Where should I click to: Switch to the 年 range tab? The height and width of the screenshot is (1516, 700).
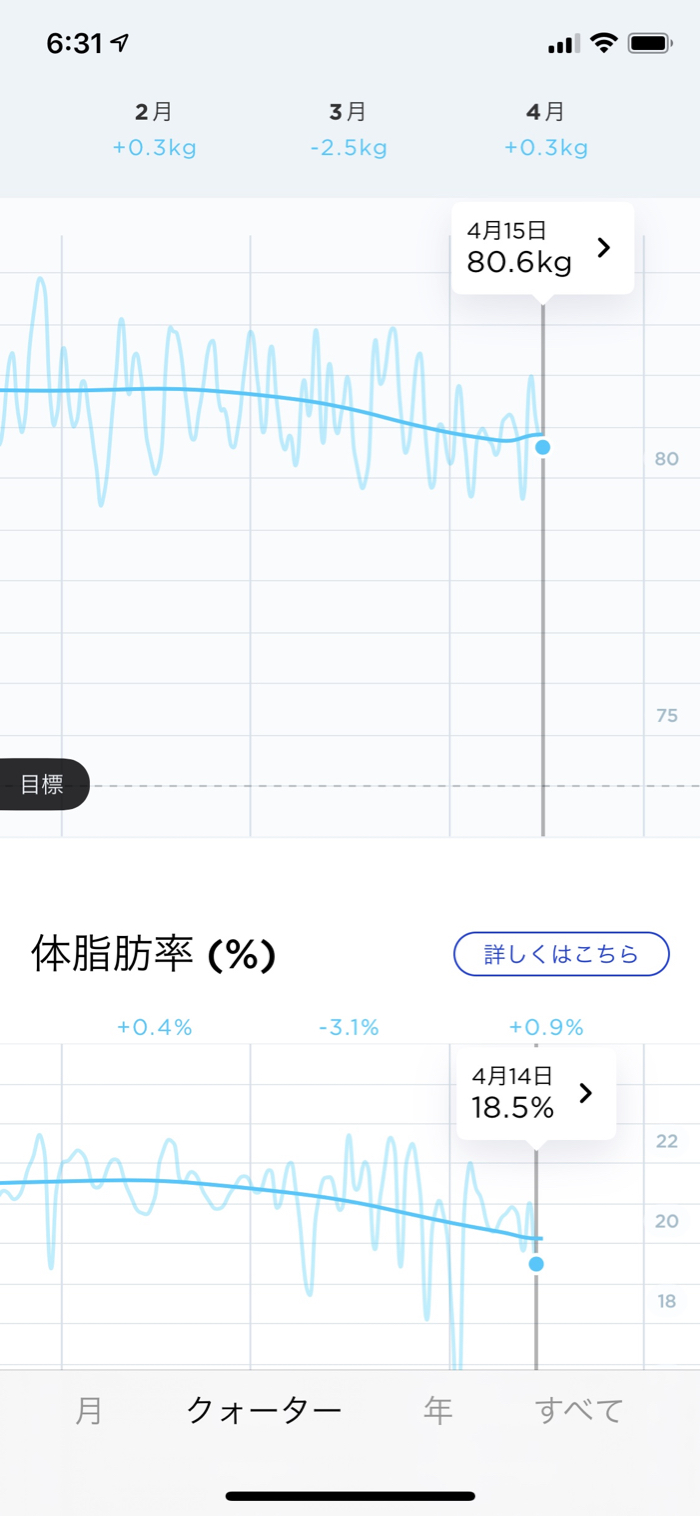point(438,1410)
